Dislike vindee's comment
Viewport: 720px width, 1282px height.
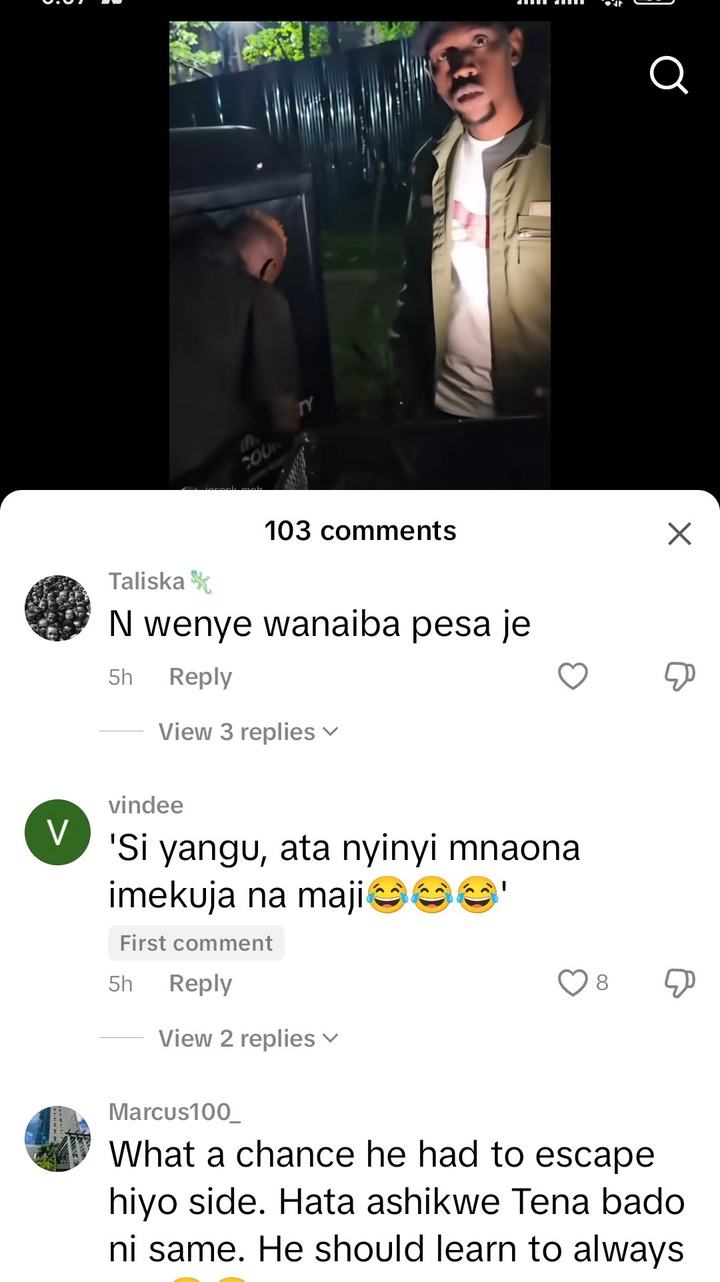(x=679, y=983)
